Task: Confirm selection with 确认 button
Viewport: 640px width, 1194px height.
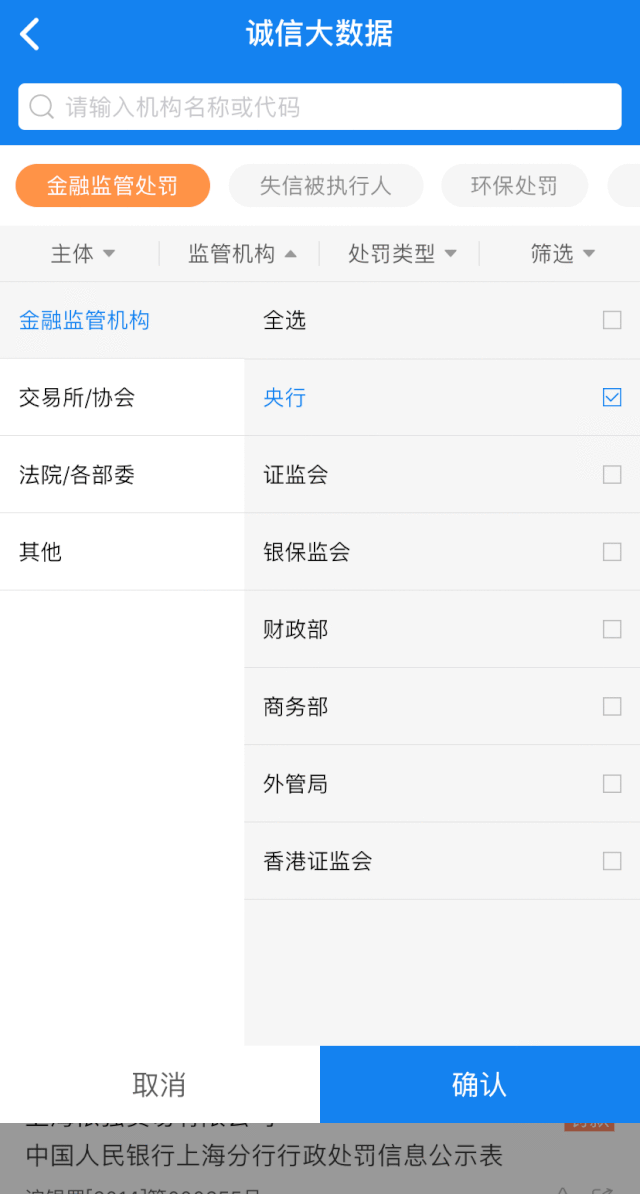Action: 480,1084
